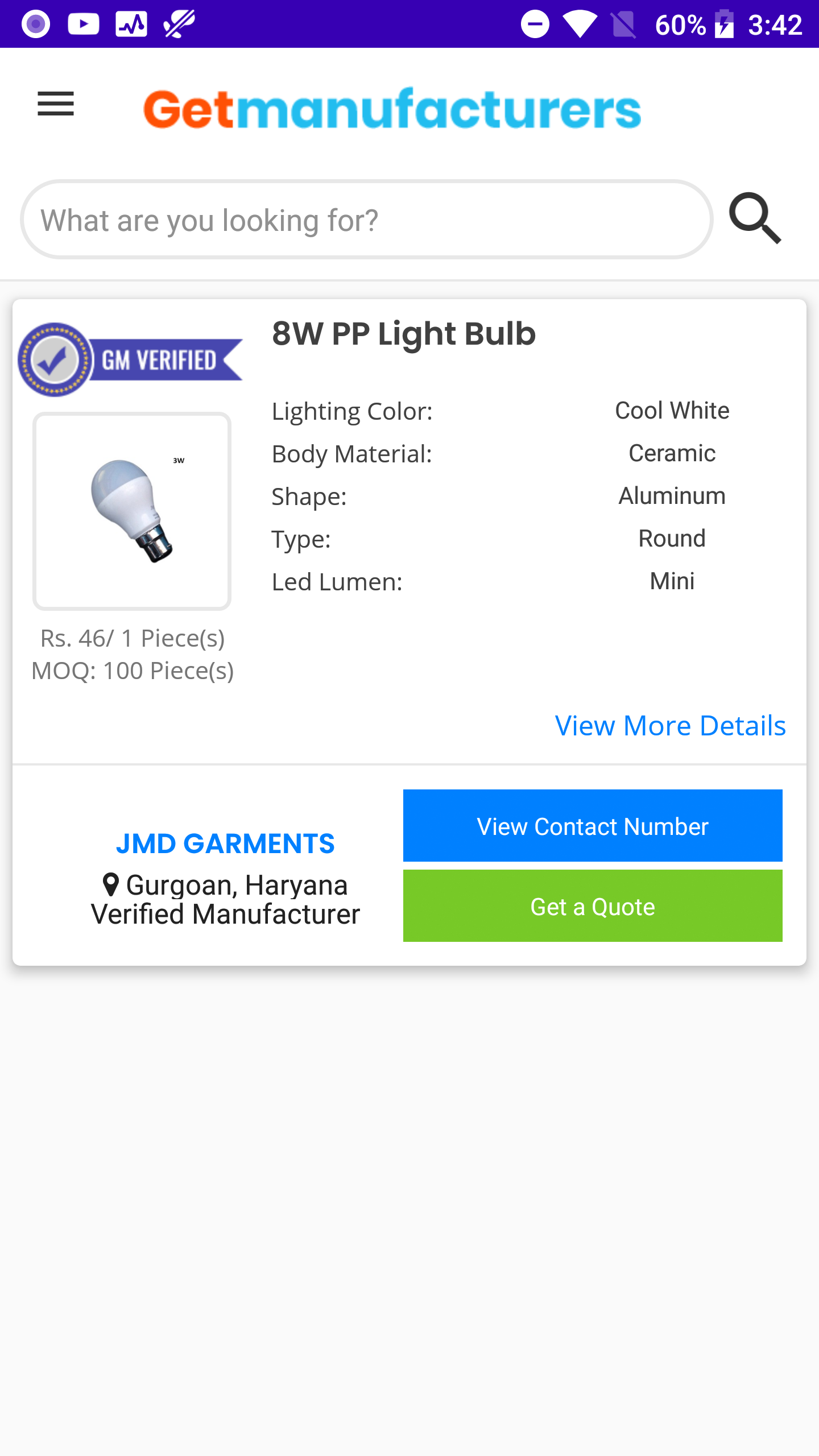Tap the search magnifier icon
This screenshot has height=1456, width=819.
(x=755, y=218)
